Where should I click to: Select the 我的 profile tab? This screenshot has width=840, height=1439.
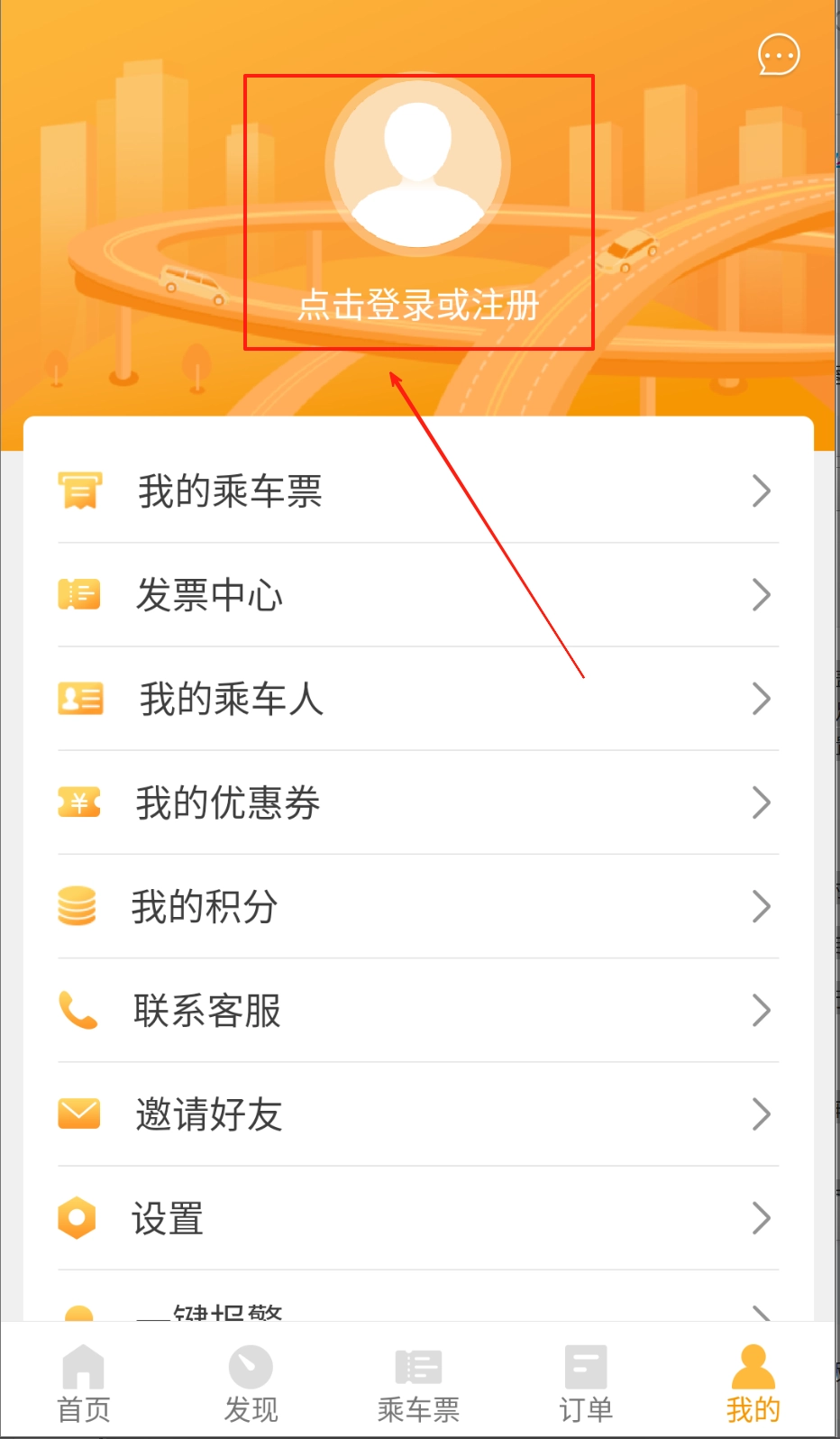pos(753,1383)
